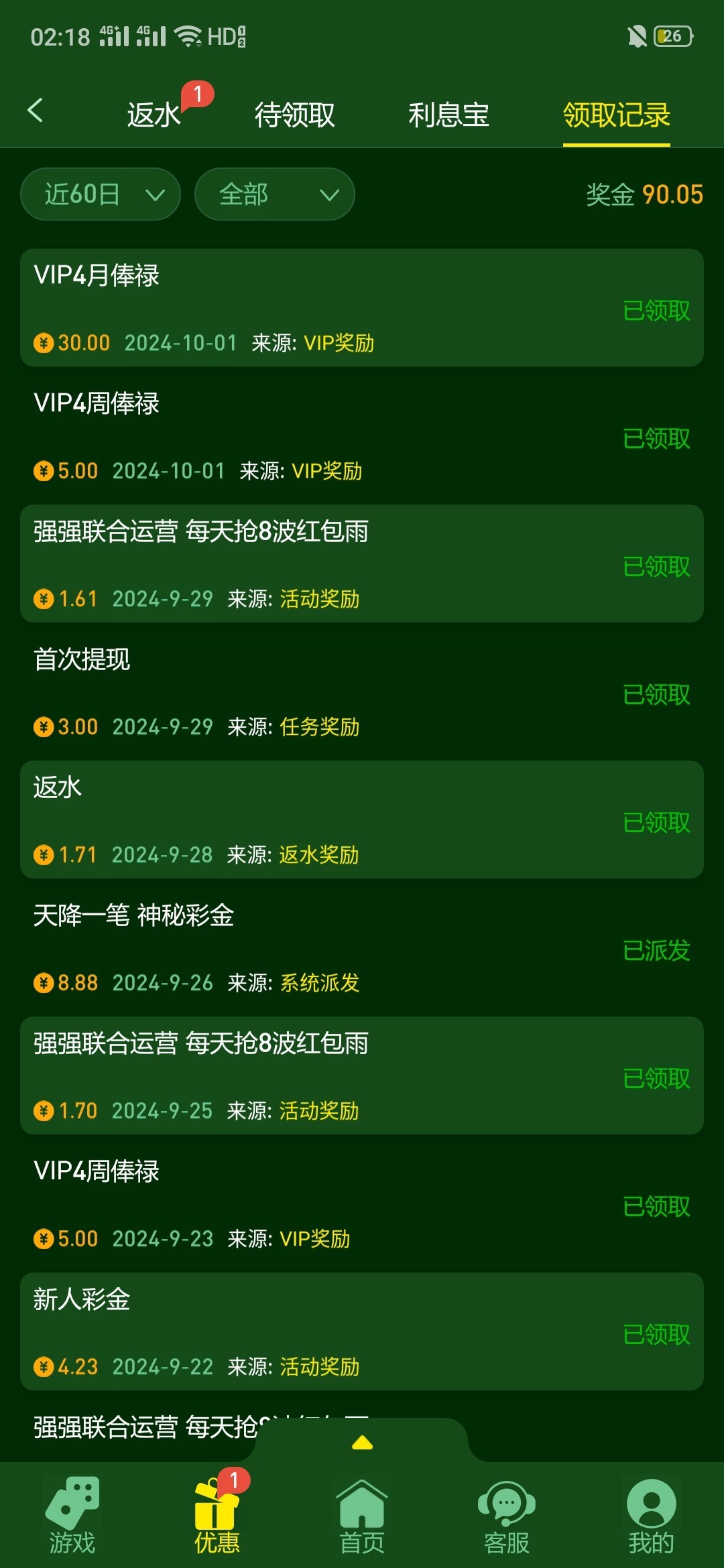Expand the bottom bar up-arrow handle

(362, 1443)
